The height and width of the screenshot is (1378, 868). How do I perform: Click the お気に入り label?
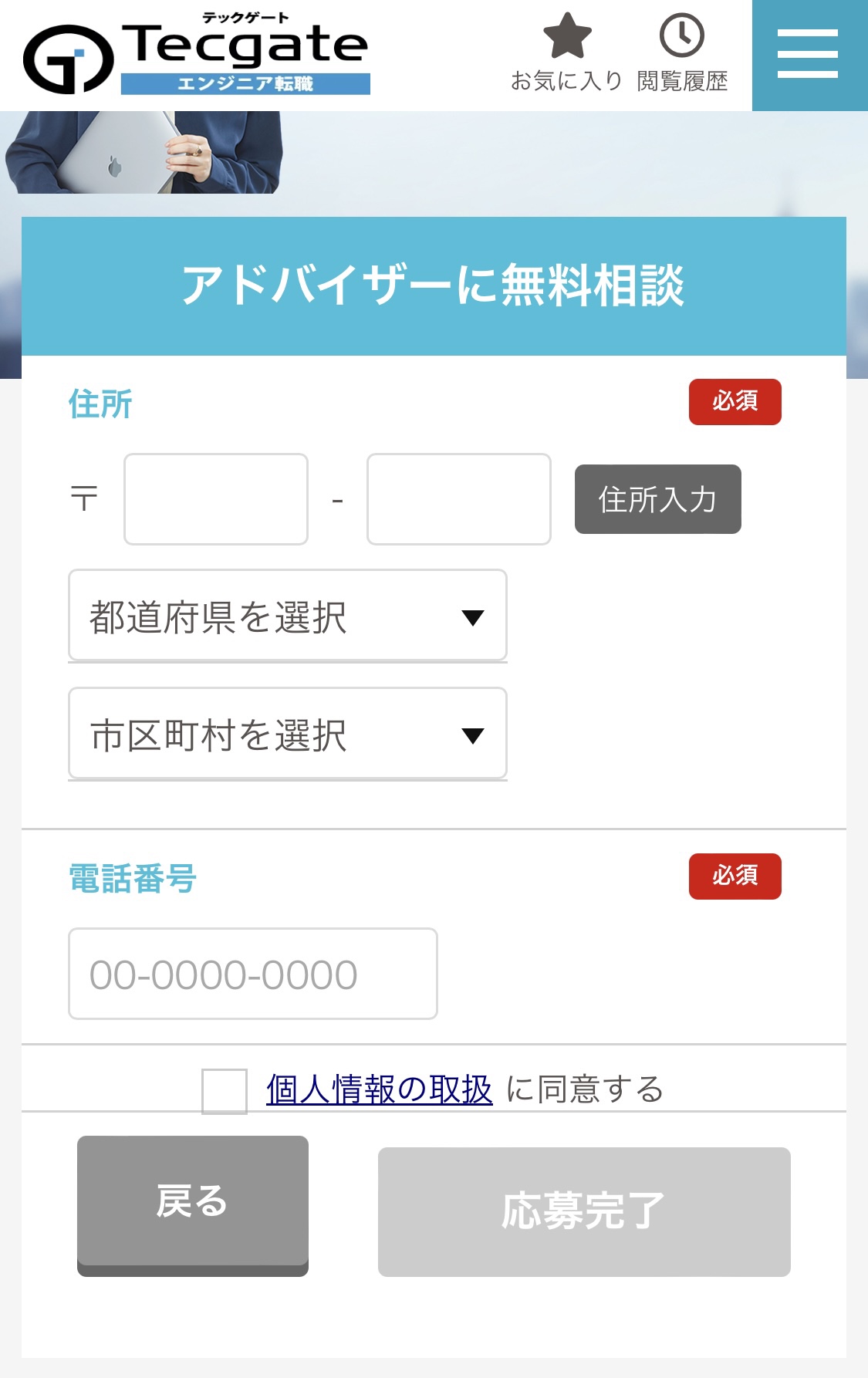tap(569, 79)
